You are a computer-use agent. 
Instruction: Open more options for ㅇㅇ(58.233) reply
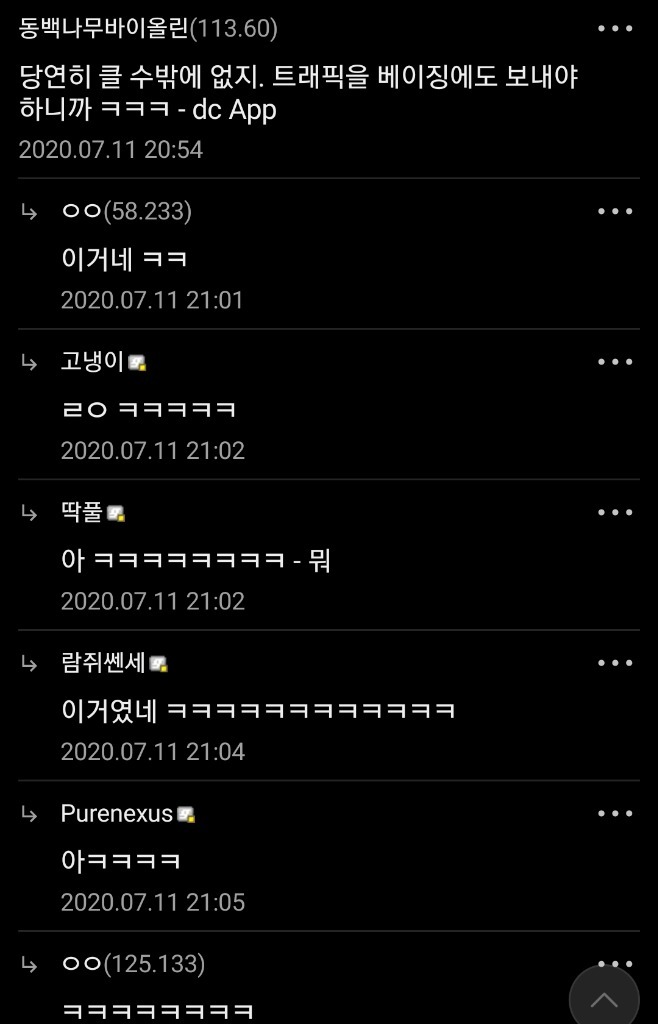(x=614, y=212)
